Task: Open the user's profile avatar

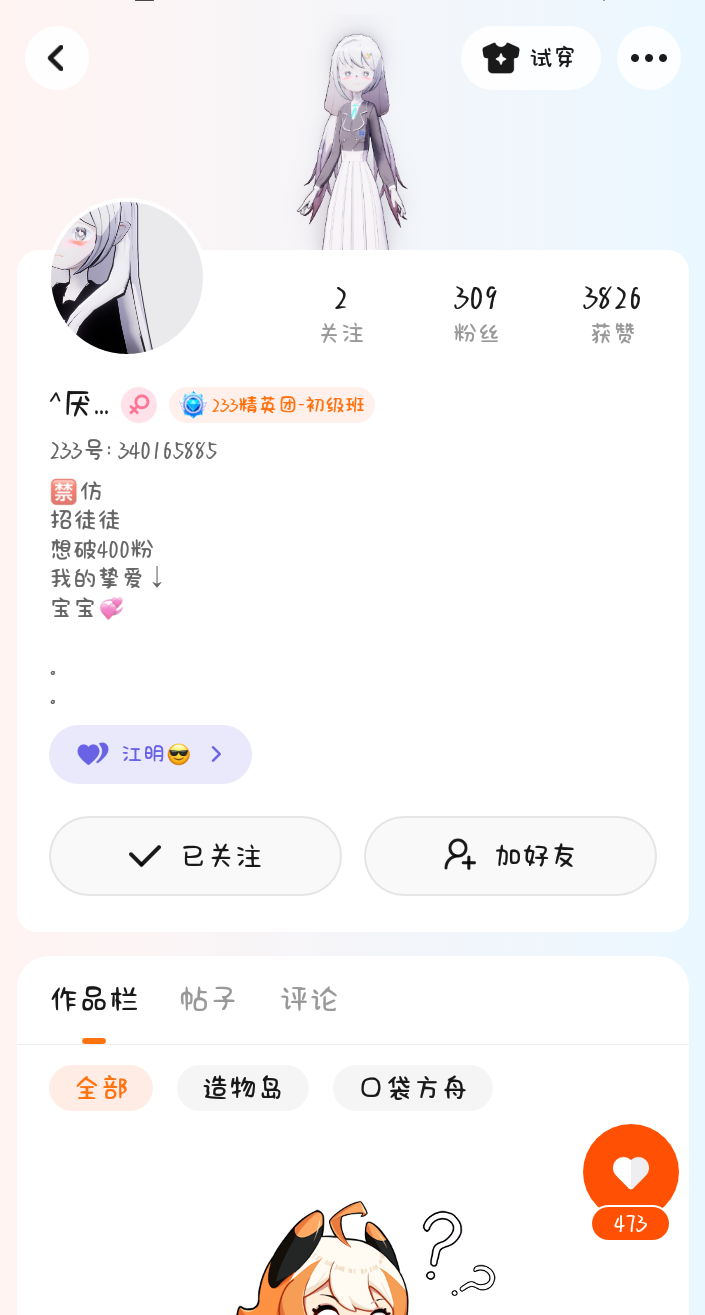Action: pos(127,278)
